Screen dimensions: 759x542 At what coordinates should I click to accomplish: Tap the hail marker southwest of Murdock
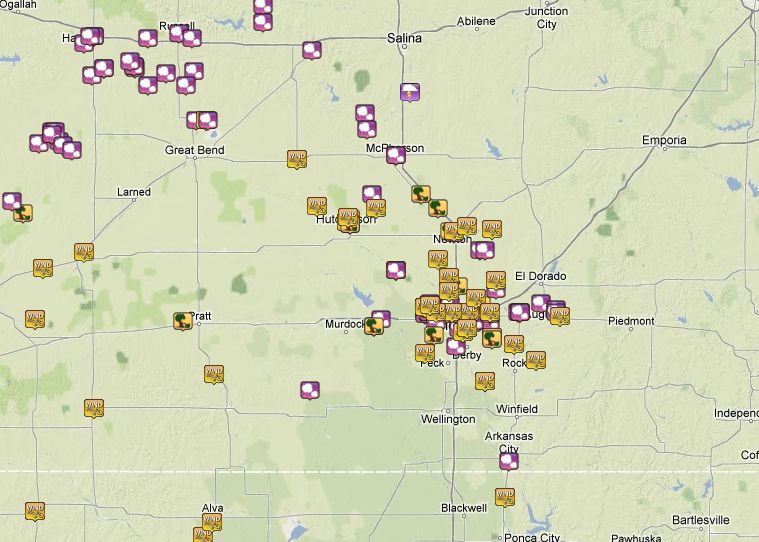(310, 390)
